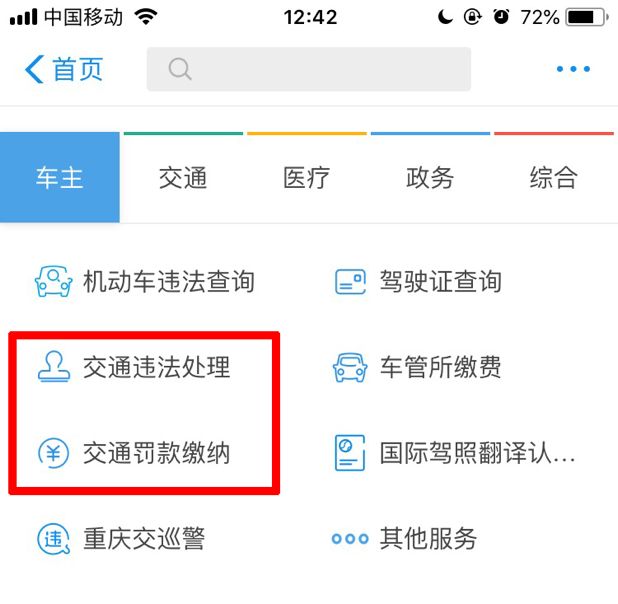
Task: Switch to the 综合 tab
Action: pyautogui.click(x=553, y=178)
